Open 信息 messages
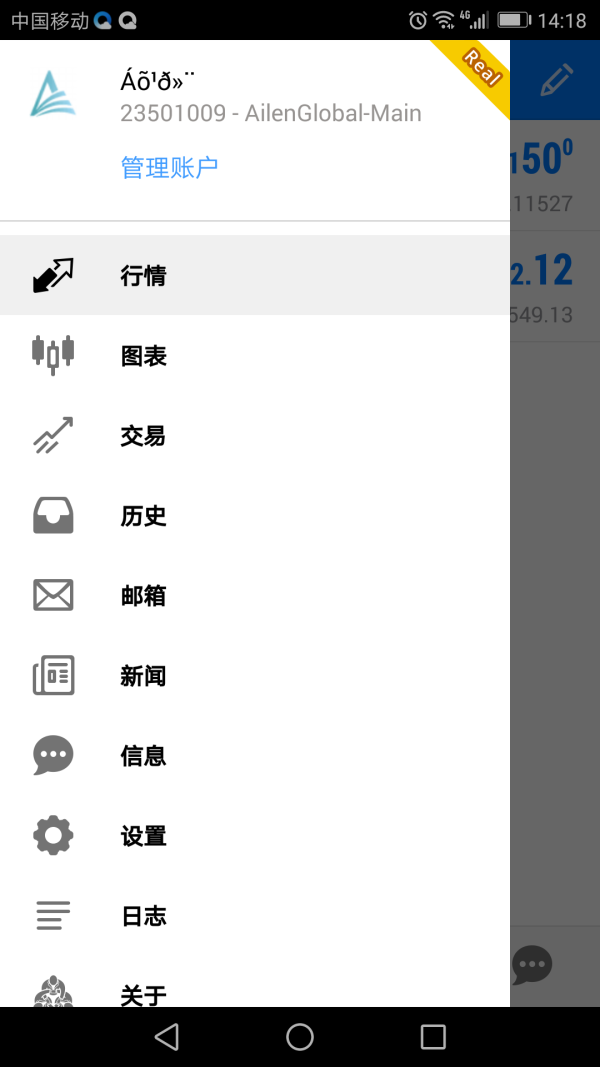This screenshot has width=600, height=1067. pyautogui.click(x=143, y=756)
